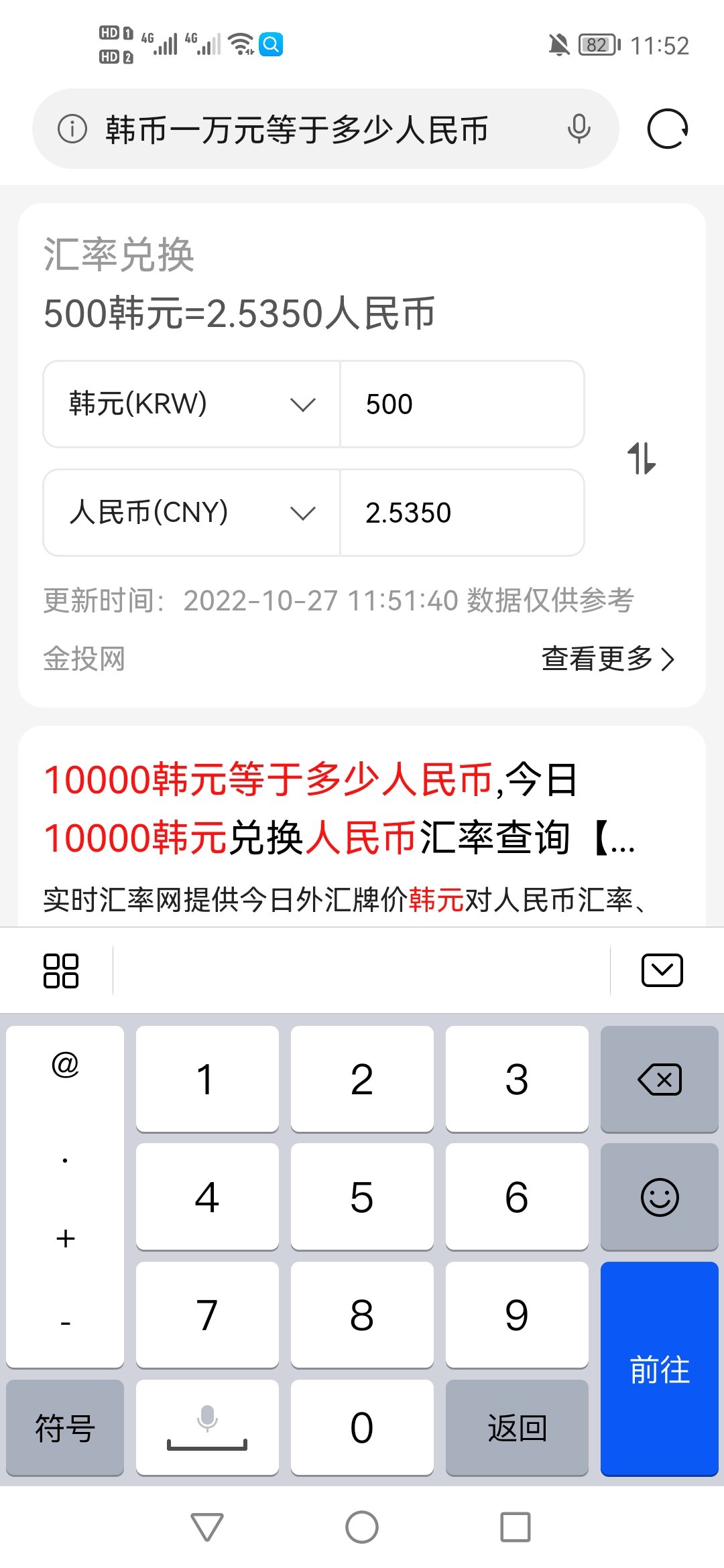Type digit 5 on the keypad
Viewport: 724px width, 1568px height.
362,1197
